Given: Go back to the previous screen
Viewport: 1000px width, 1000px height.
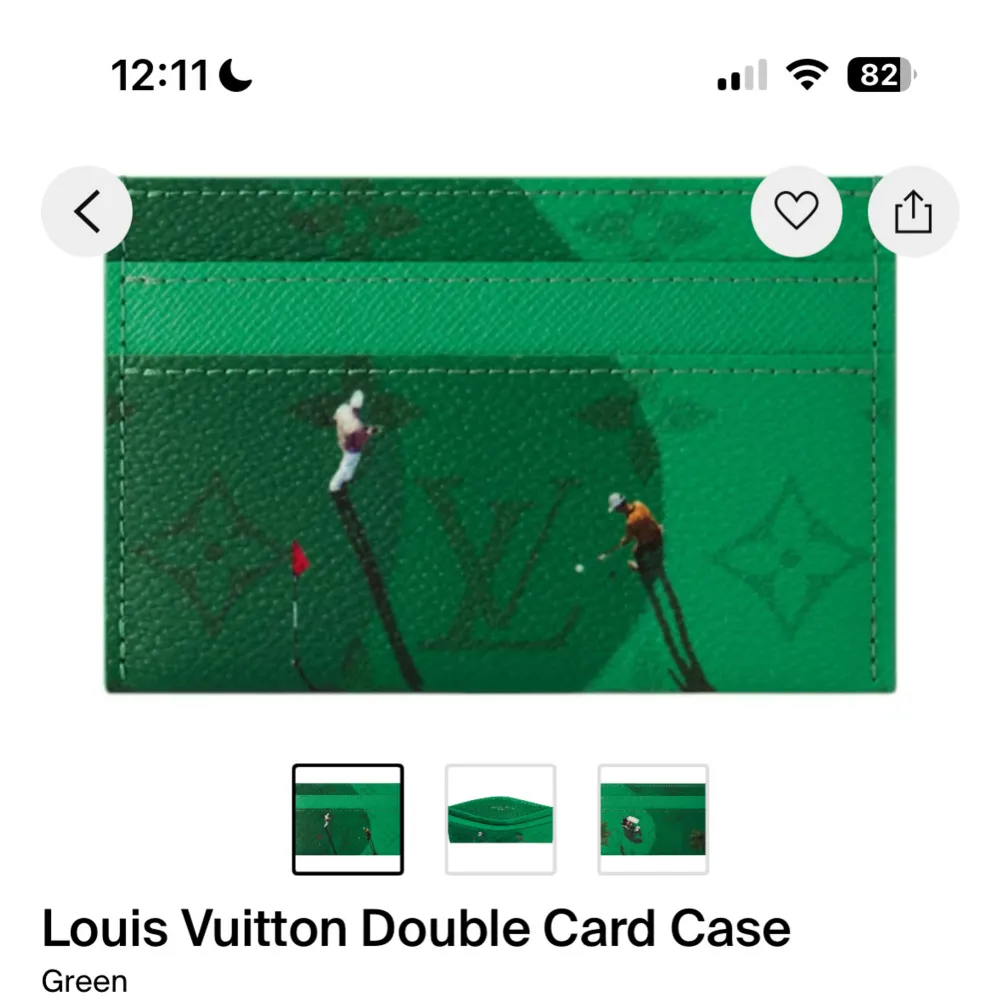Looking at the screenshot, I should coord(87,212).
